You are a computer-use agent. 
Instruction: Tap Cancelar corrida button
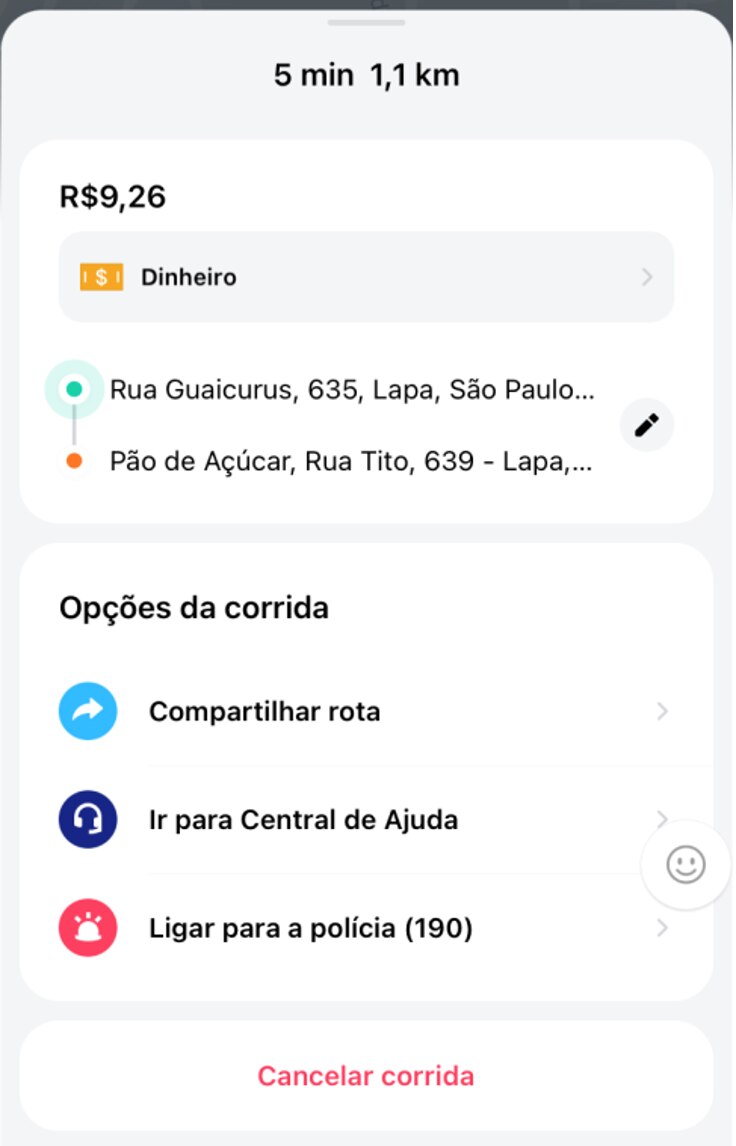tap(366, 1076)
